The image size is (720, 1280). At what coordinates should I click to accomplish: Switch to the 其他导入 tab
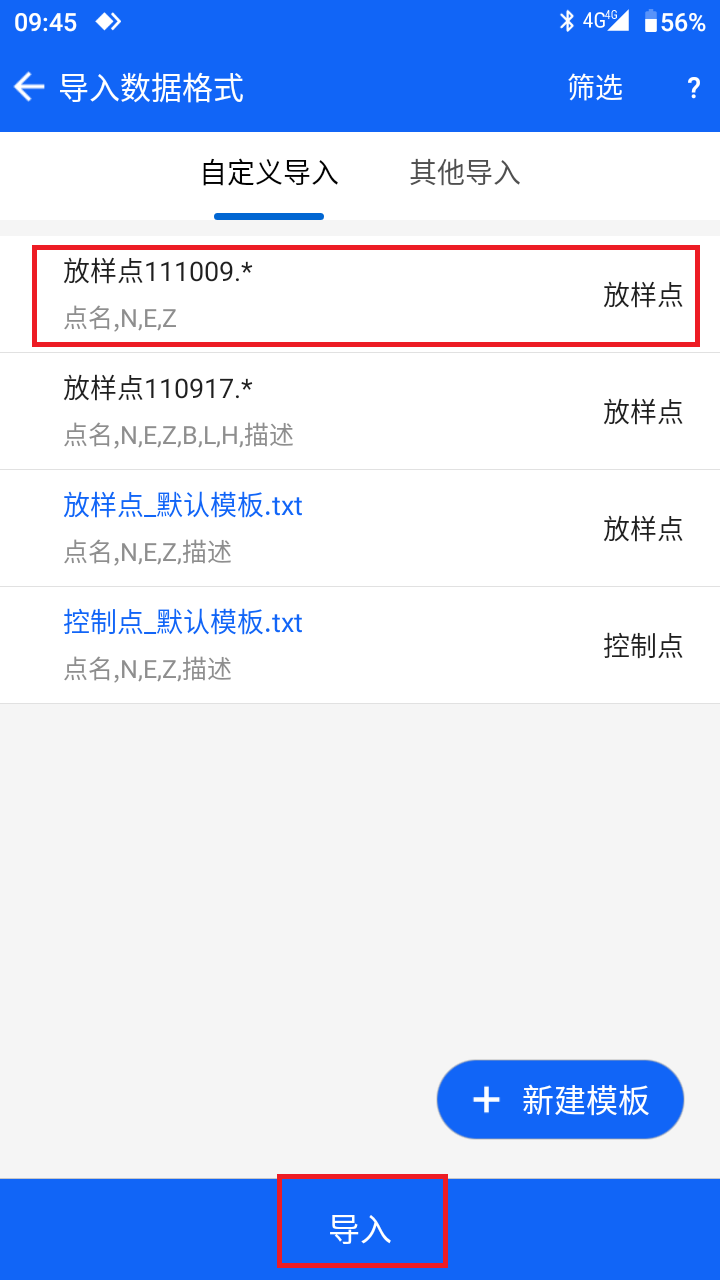click(x=465, y=173)
